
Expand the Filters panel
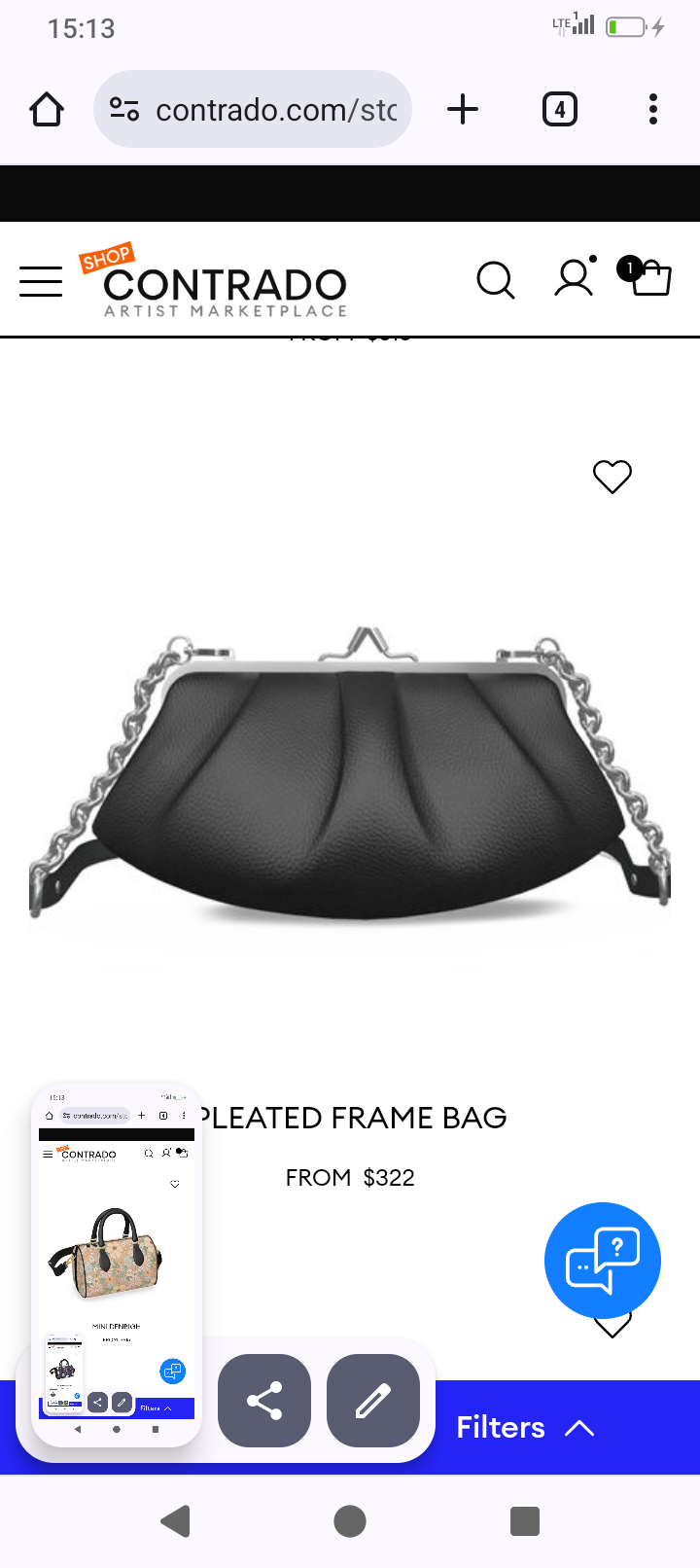tap(525, 1427)
